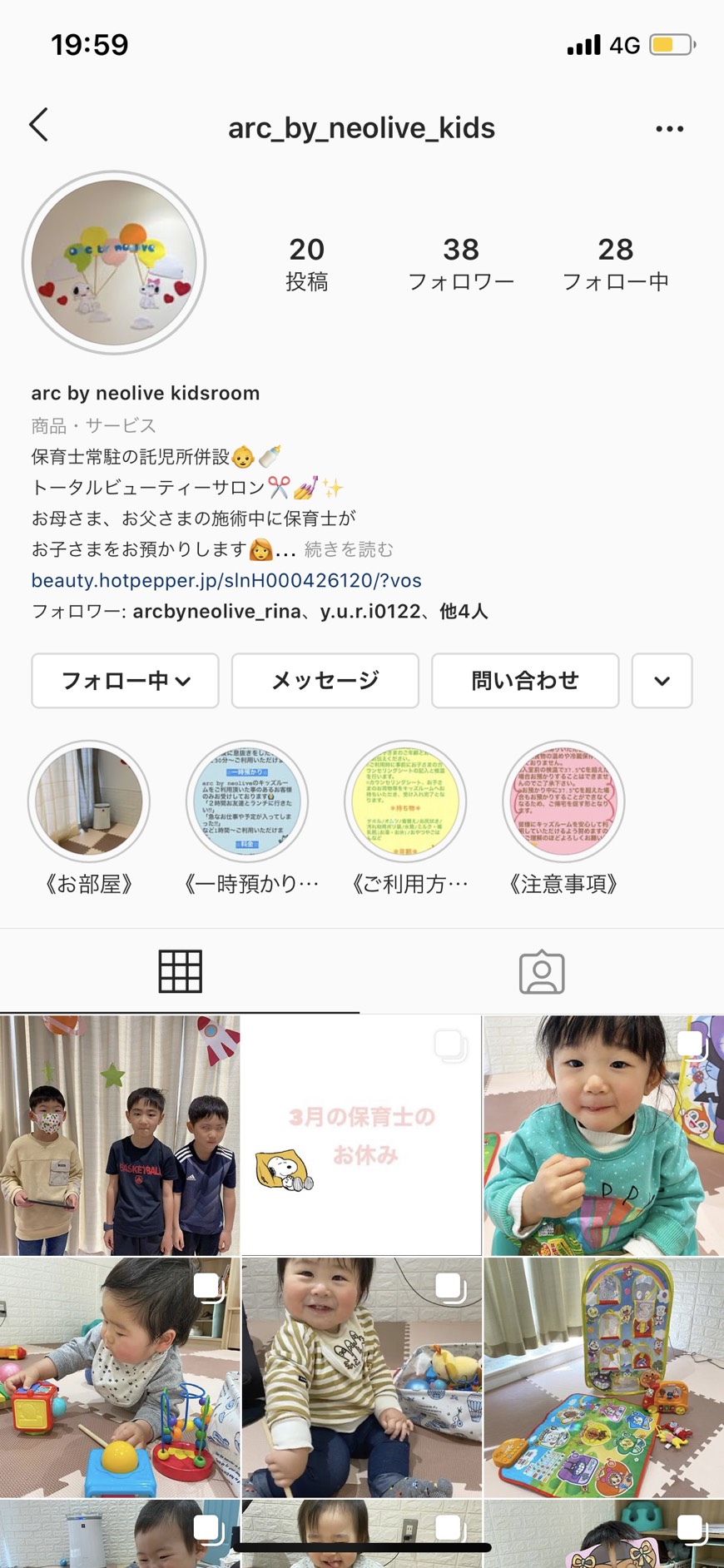Open the 3月の保育士のお休み post

pyautogui.click(x=361, y=1135)
